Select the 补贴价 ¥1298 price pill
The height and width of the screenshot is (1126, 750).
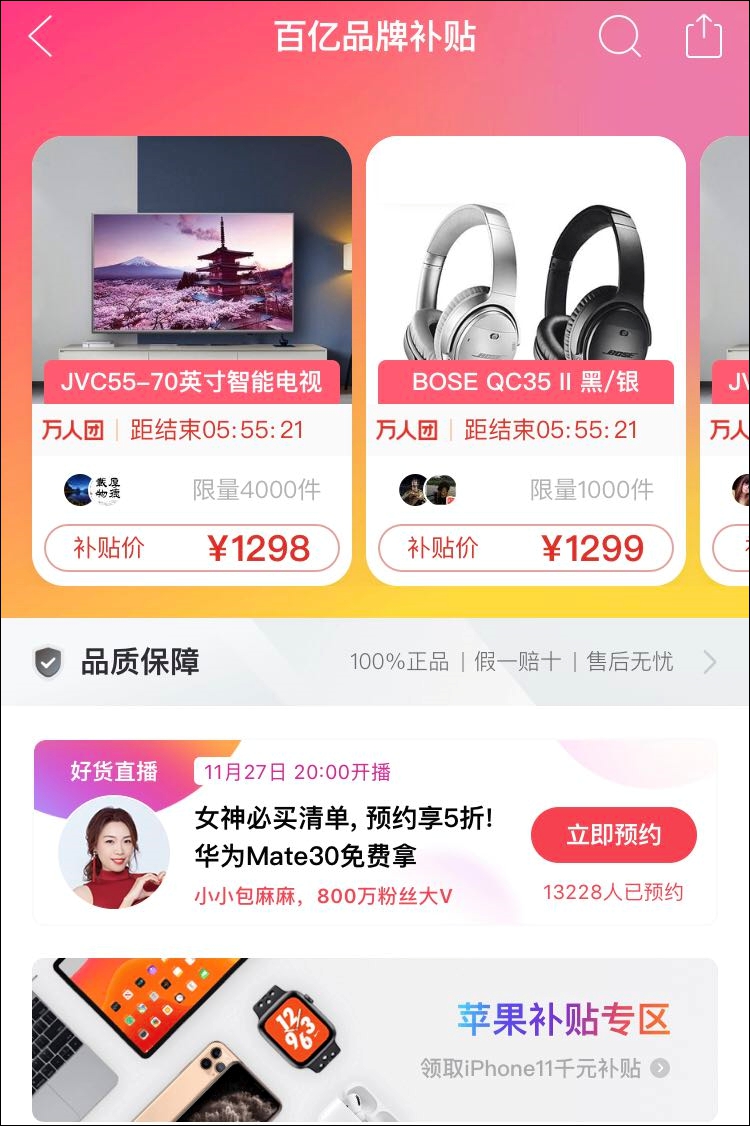pos(192,548)
